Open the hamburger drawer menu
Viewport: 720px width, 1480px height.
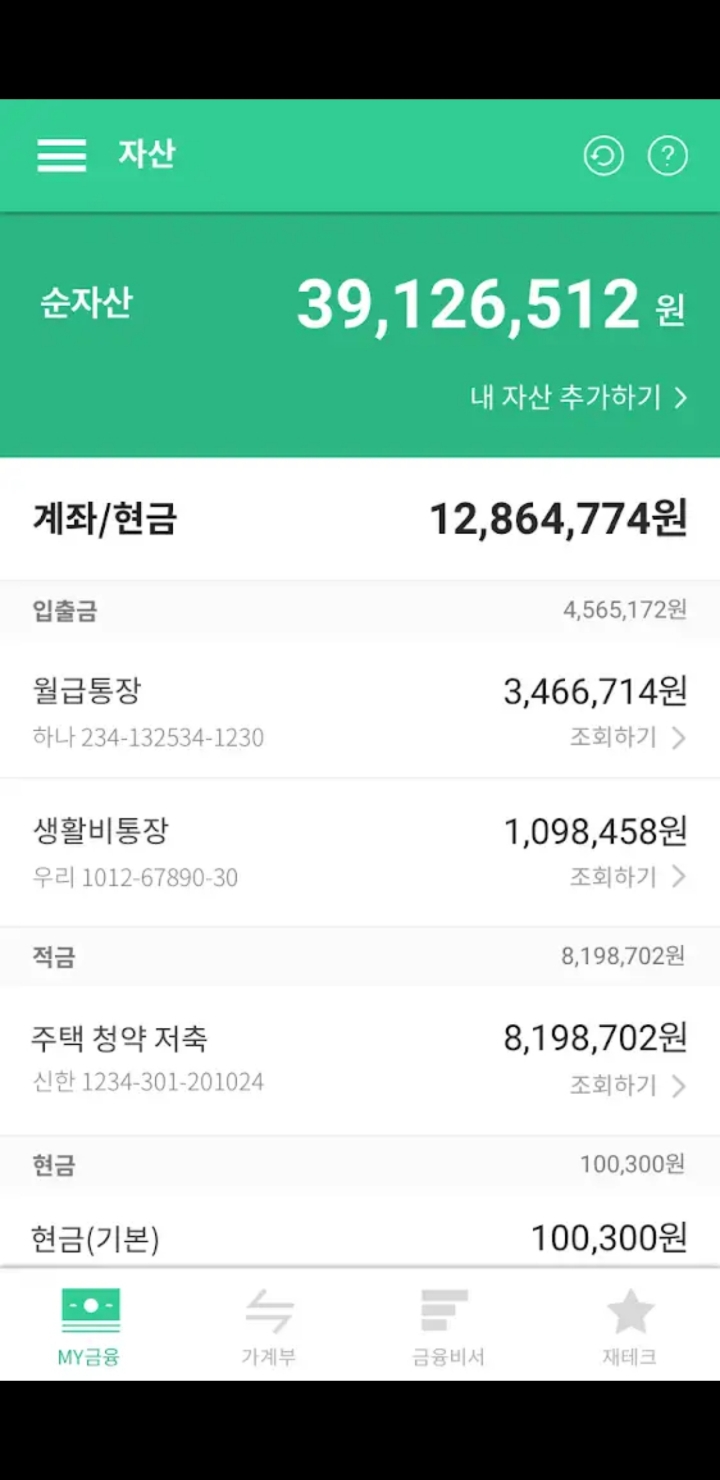click(62, 156)
